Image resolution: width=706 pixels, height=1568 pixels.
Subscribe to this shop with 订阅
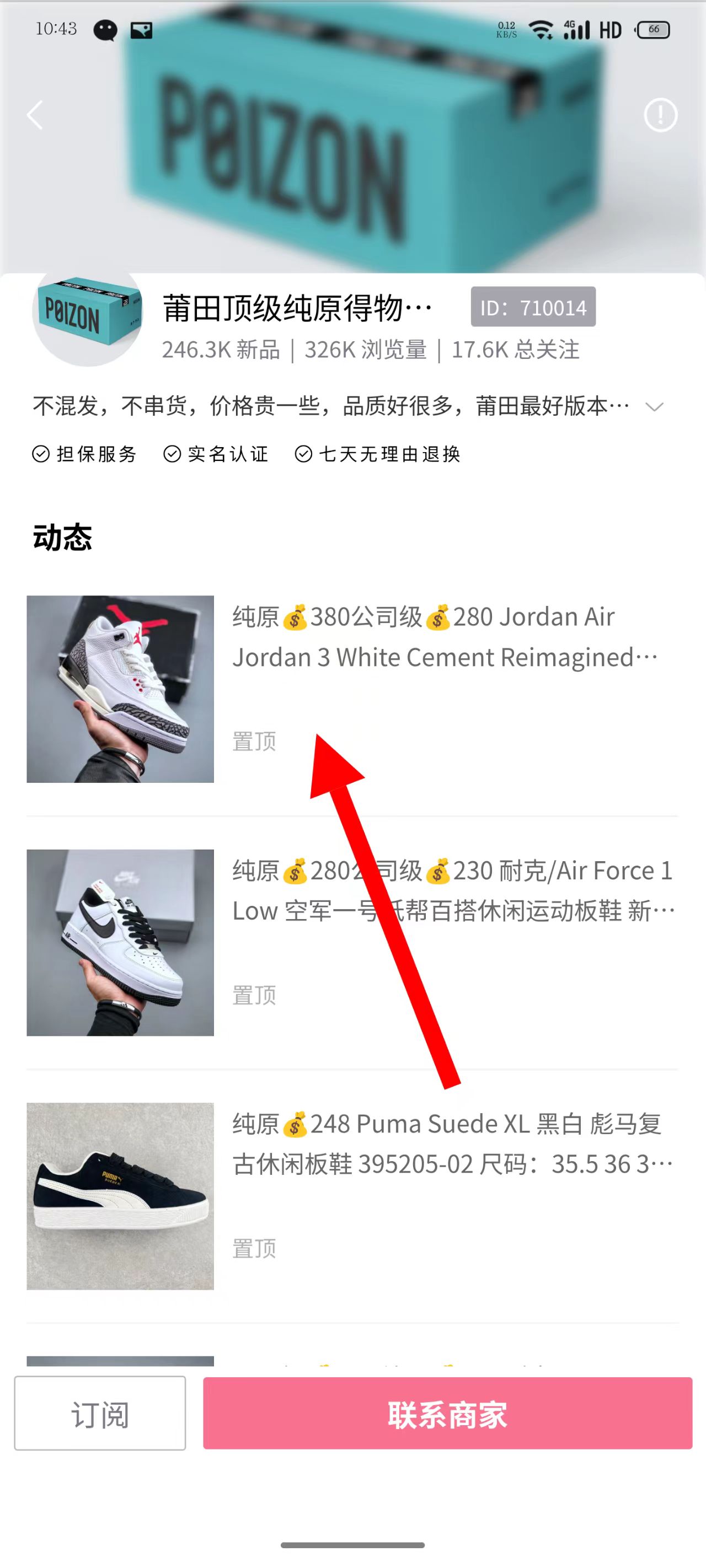100,1414
